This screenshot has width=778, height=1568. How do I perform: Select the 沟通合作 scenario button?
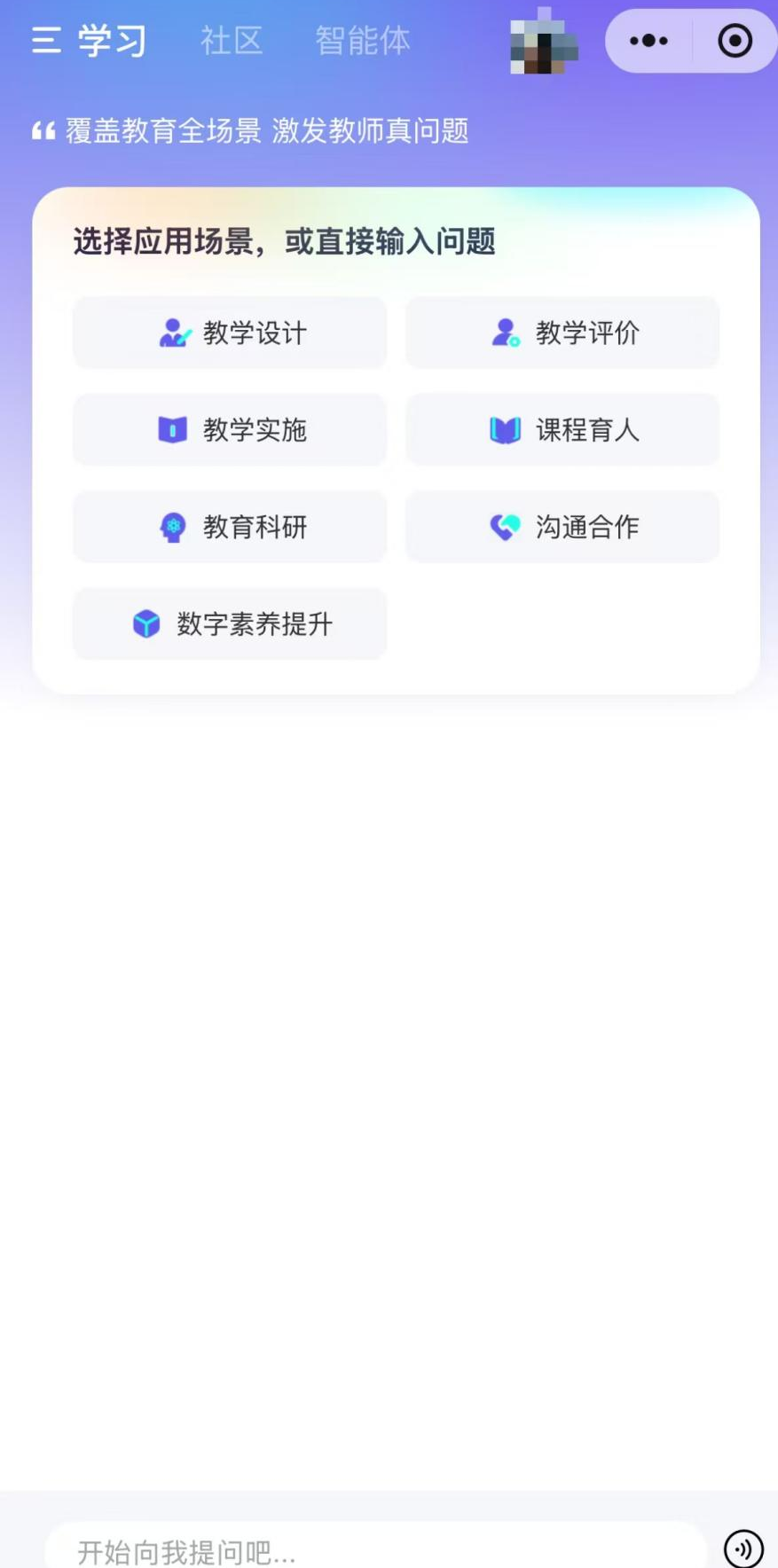(x=562, y=527)
